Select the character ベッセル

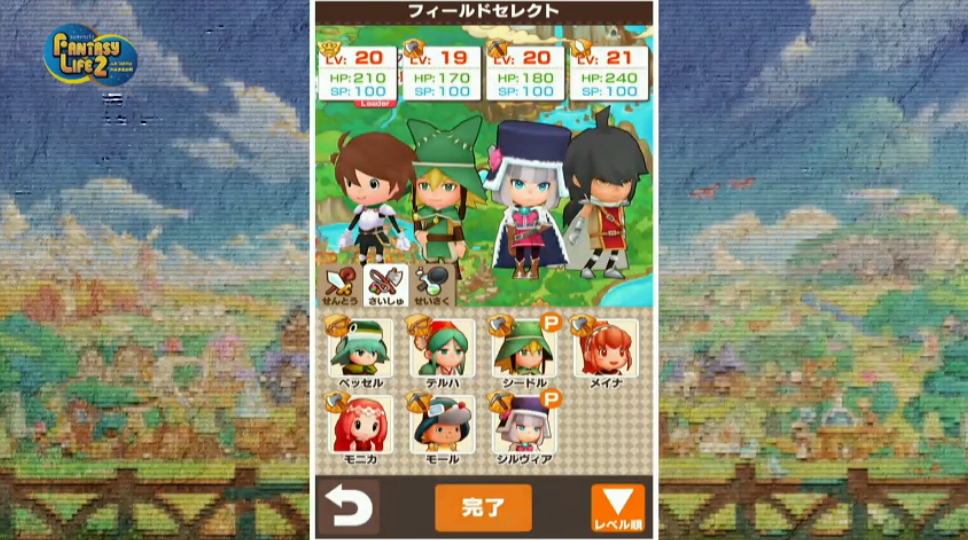point(360,350)
